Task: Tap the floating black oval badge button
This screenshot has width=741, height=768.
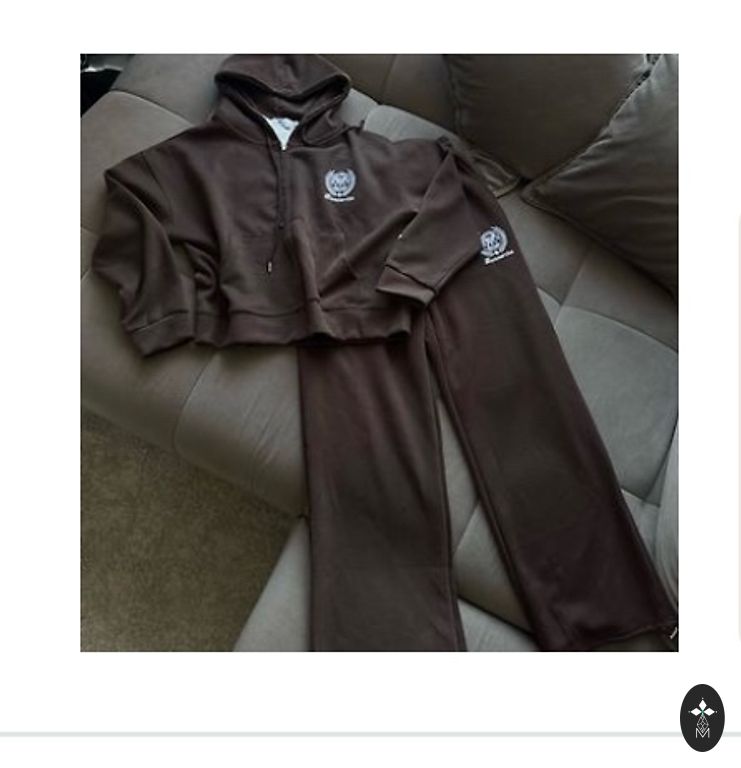Action: coord(702,717)
